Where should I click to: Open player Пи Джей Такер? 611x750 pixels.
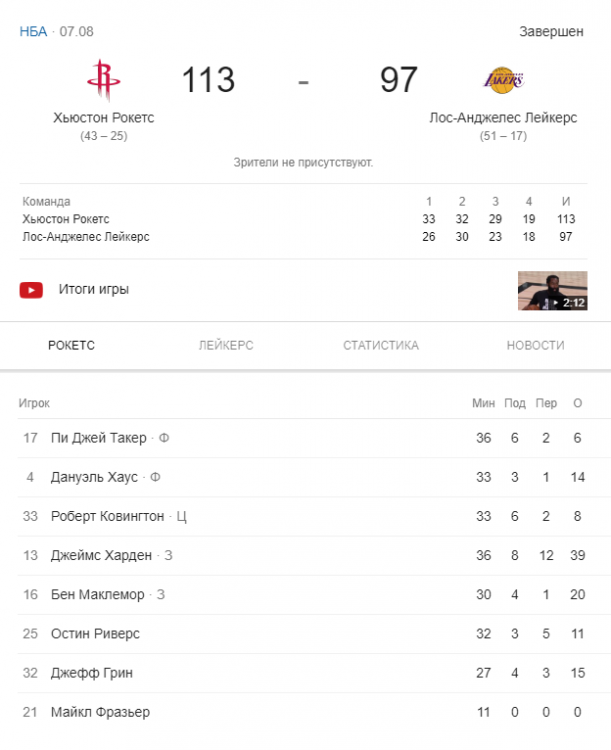click(x=97, y=438)
